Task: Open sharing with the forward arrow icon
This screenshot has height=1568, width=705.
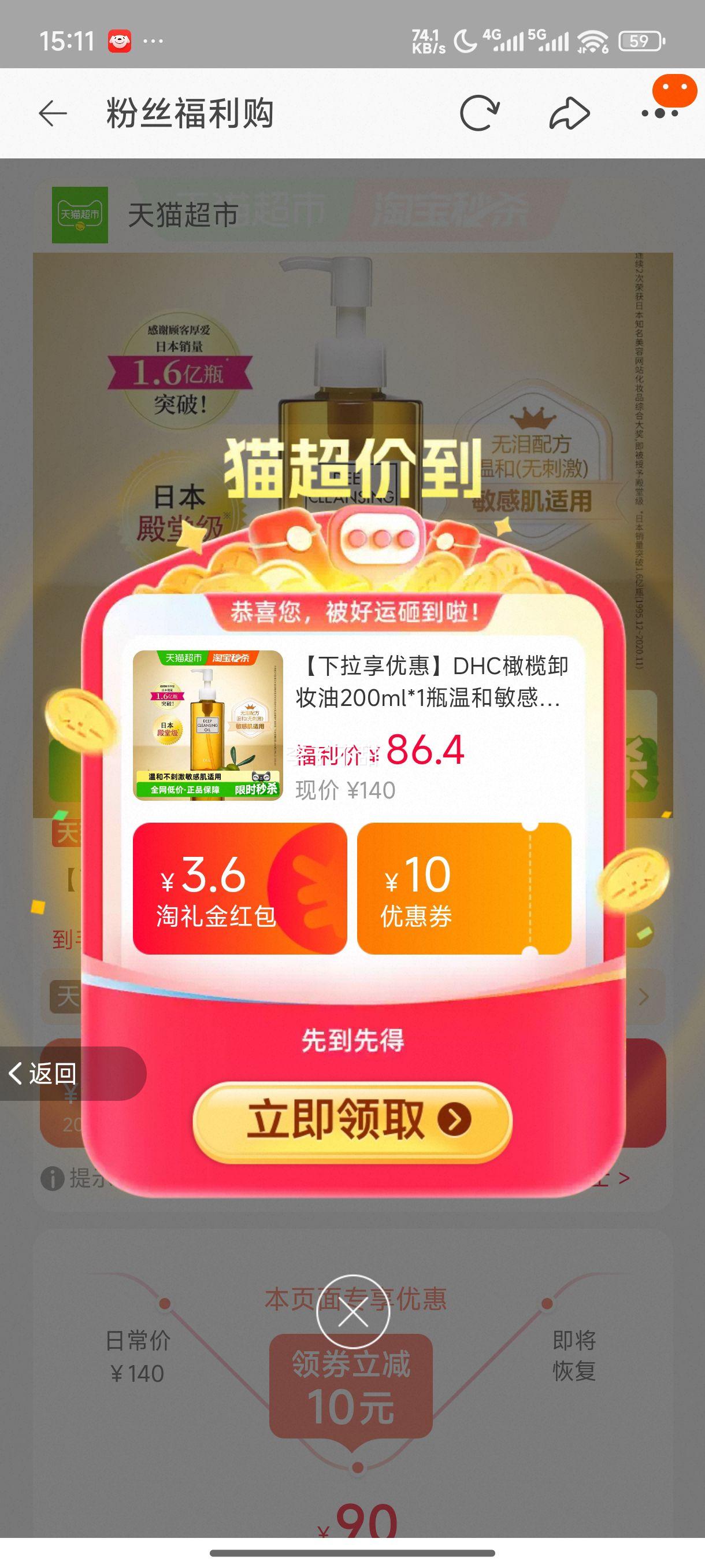Action: coord(569,113)
